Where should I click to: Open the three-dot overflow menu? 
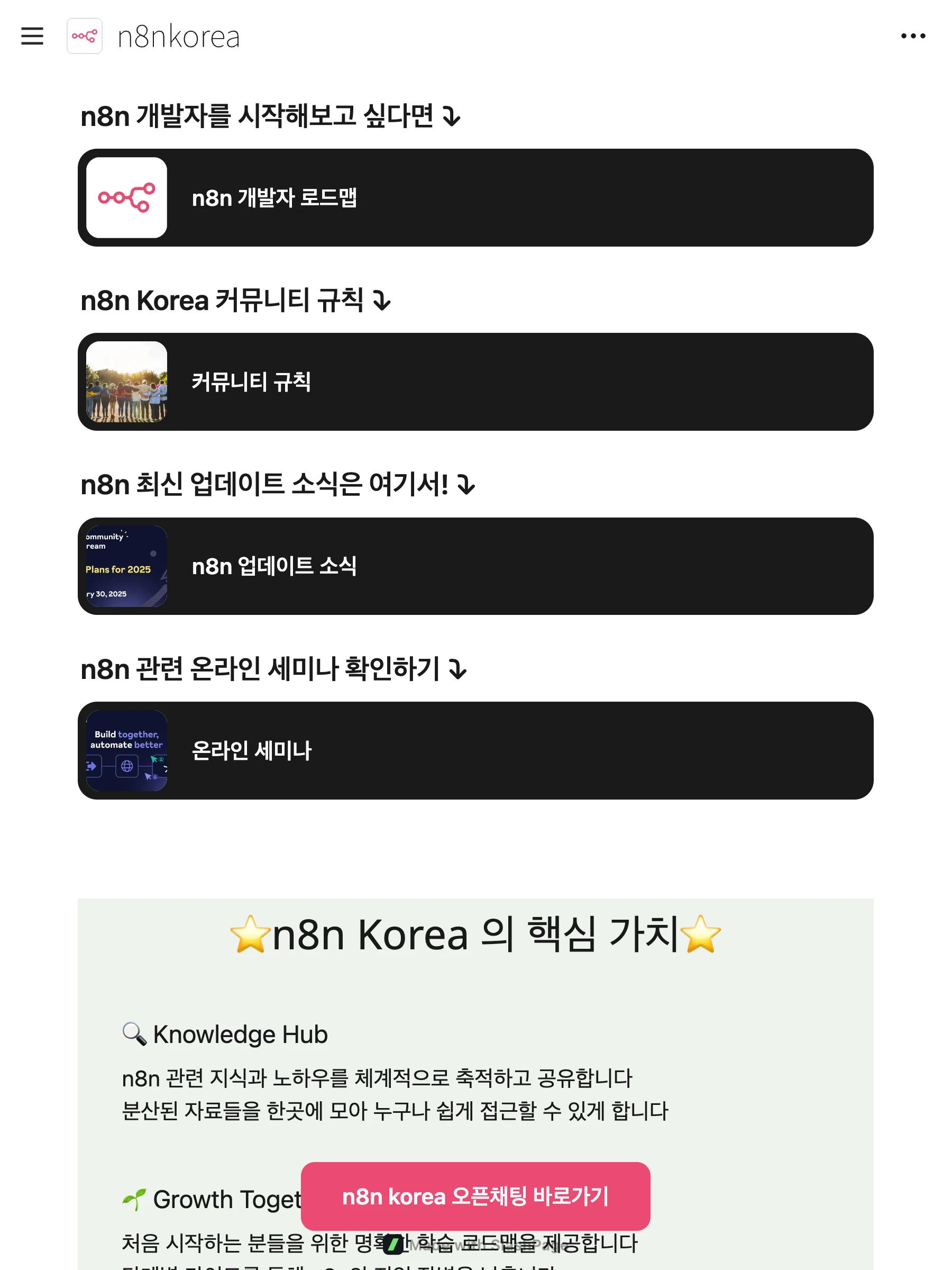(x=912, y=36)
